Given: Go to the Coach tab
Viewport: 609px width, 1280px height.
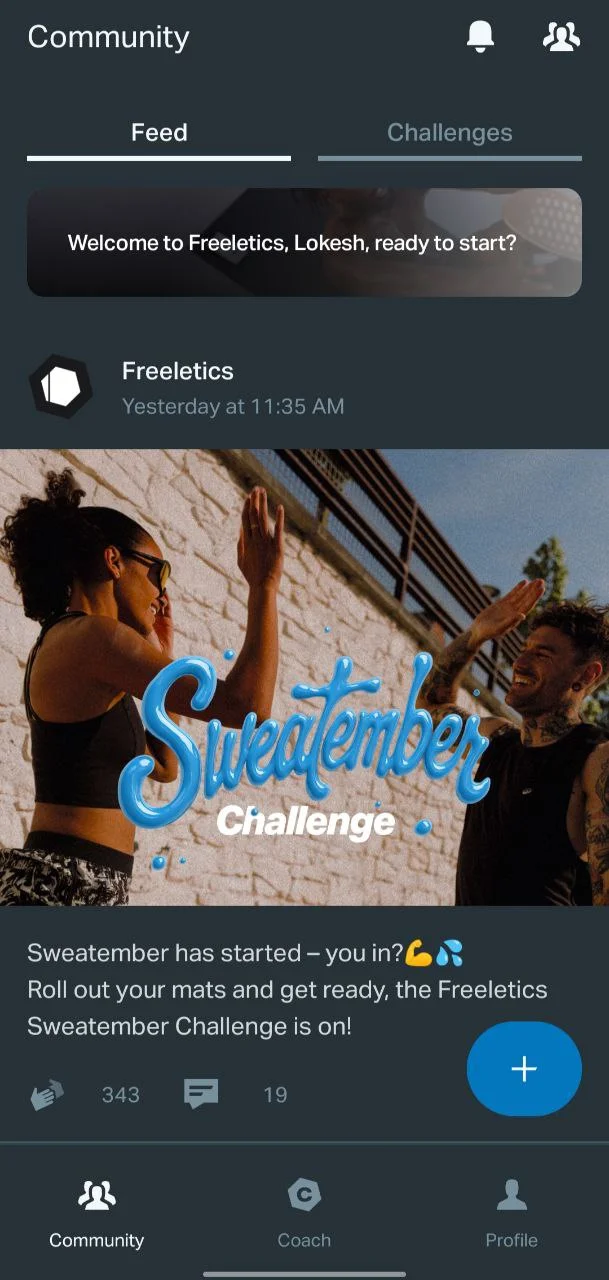Looking at the screenshot, I should point(304,1212).
